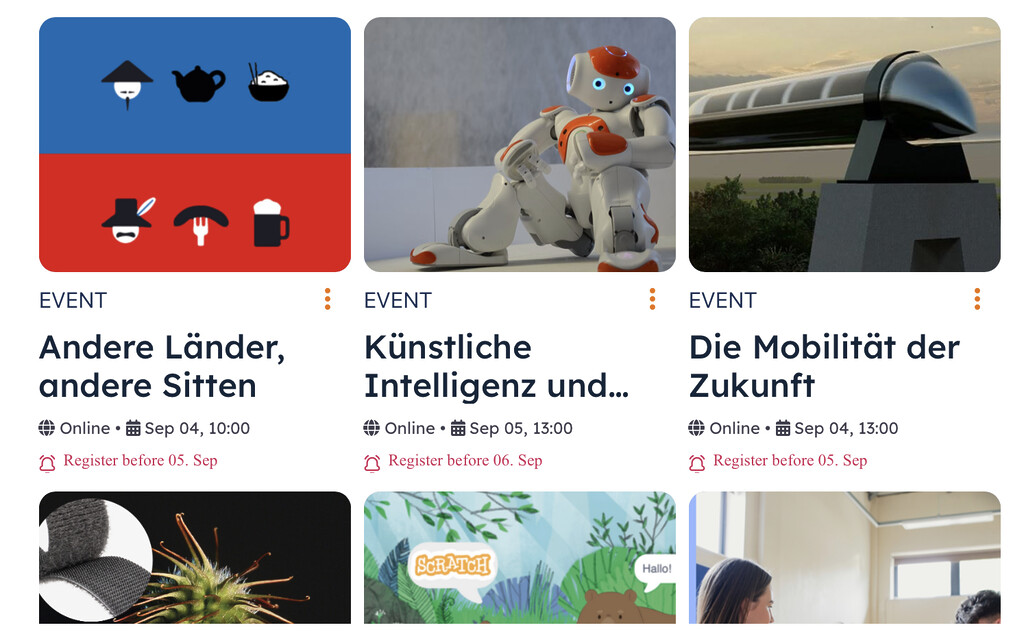Open the Künstliche Intelligenz event card

point(496,366)
